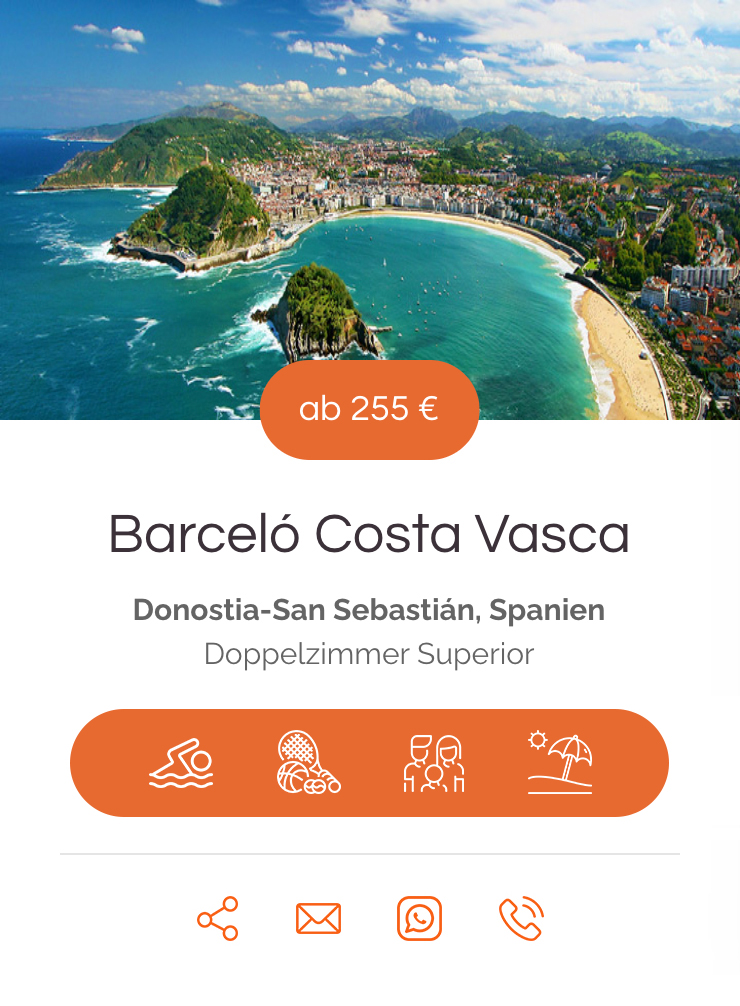Share the Barceló Costa Vasca offer

[x=218, y=918]
